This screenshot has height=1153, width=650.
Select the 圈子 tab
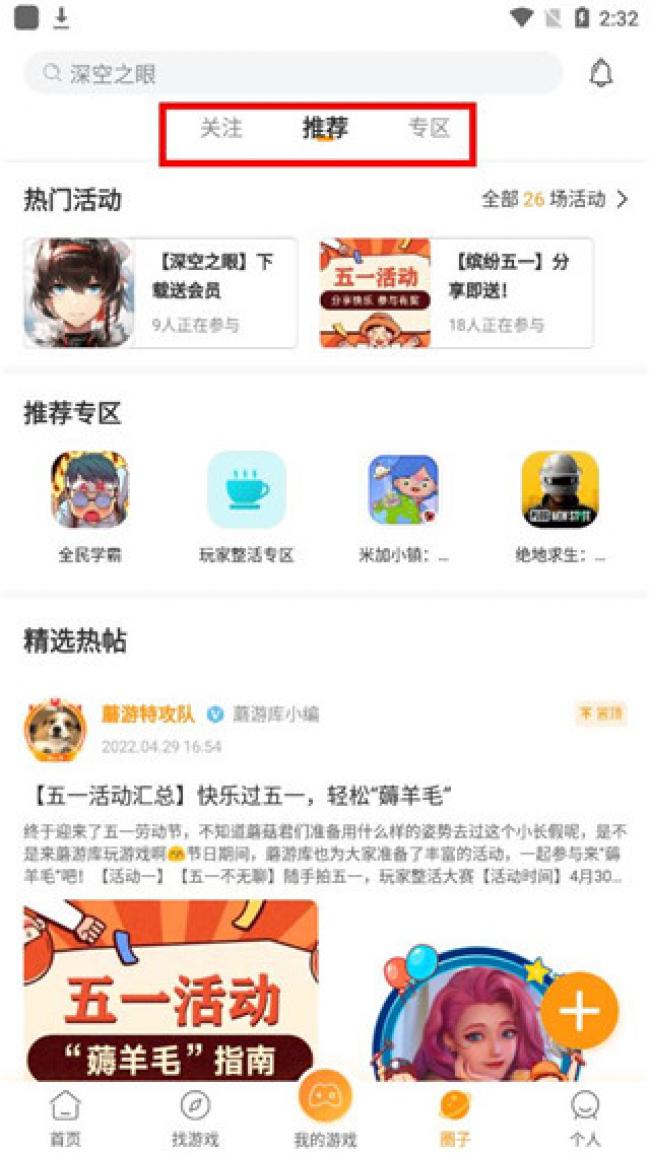[455, 1117]
